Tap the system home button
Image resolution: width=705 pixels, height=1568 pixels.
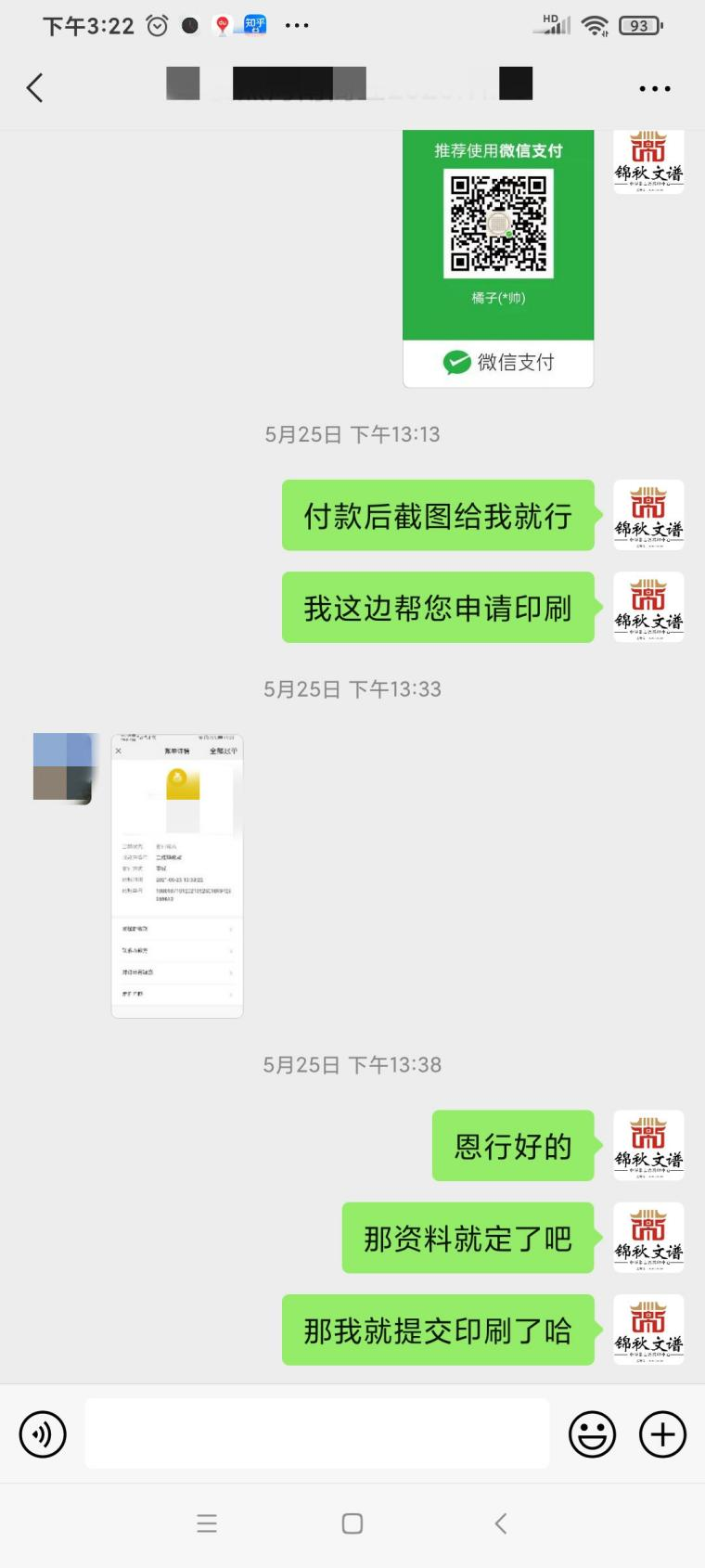[352, 1523]
